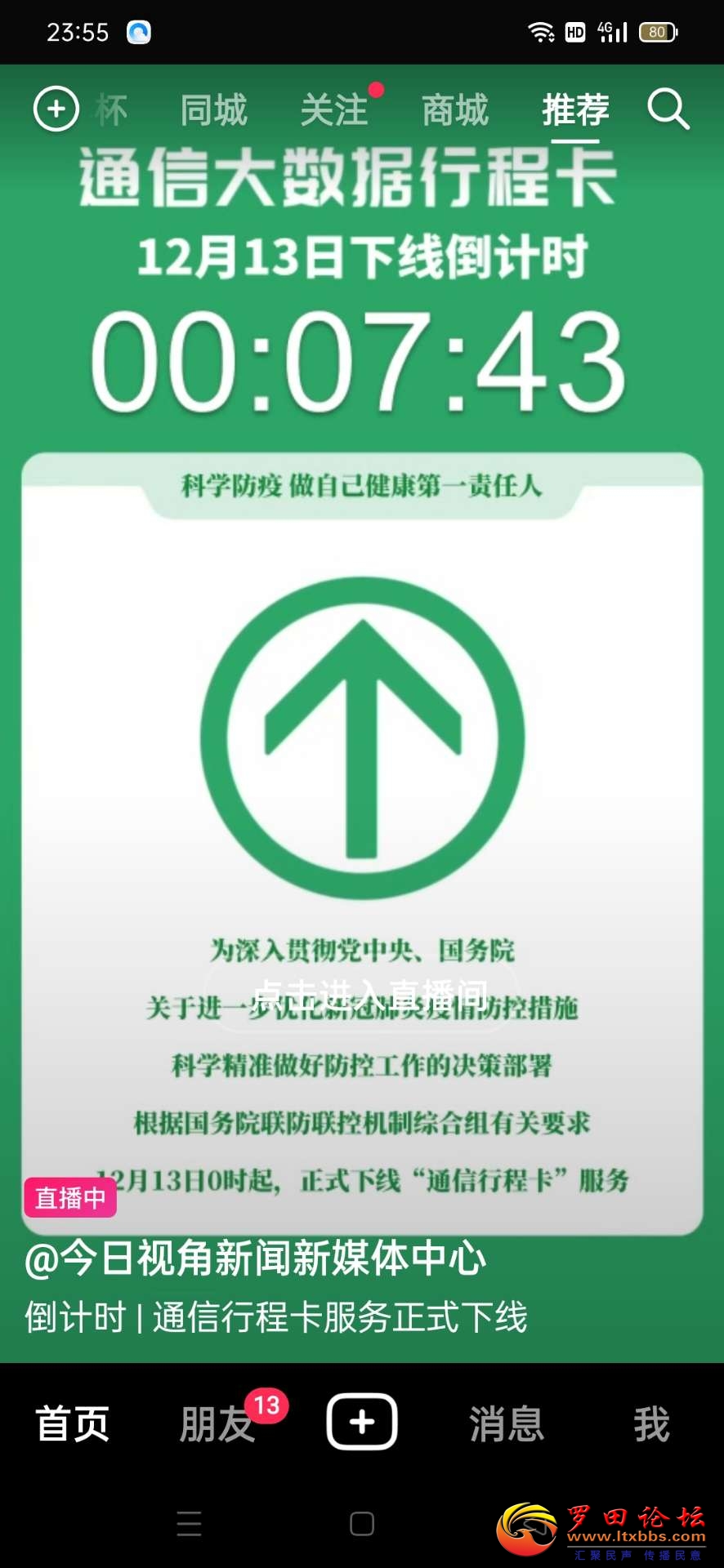
Task: Select the 推荐 tab
Action: (x=575, y=110)
